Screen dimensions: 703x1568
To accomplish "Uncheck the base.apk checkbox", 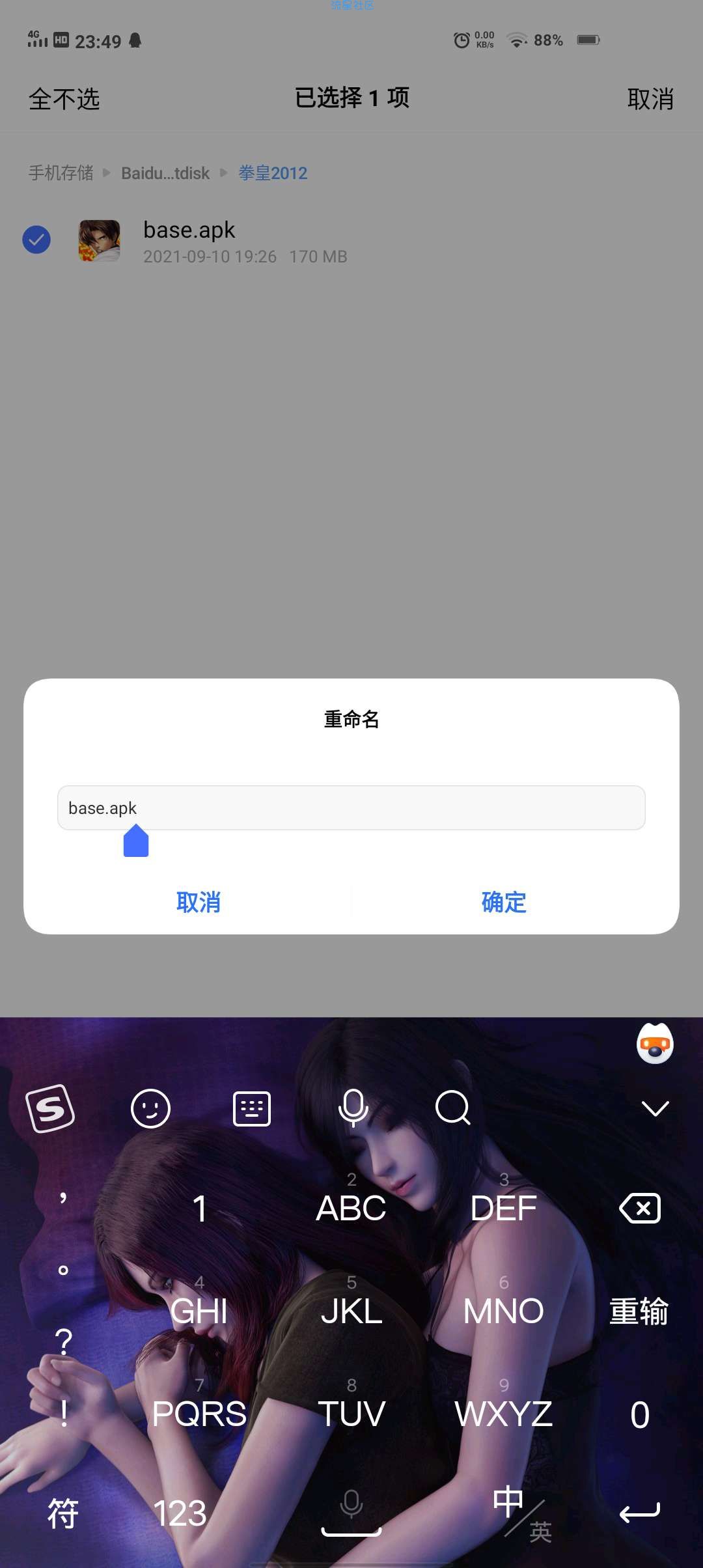I will pos(36,240).
